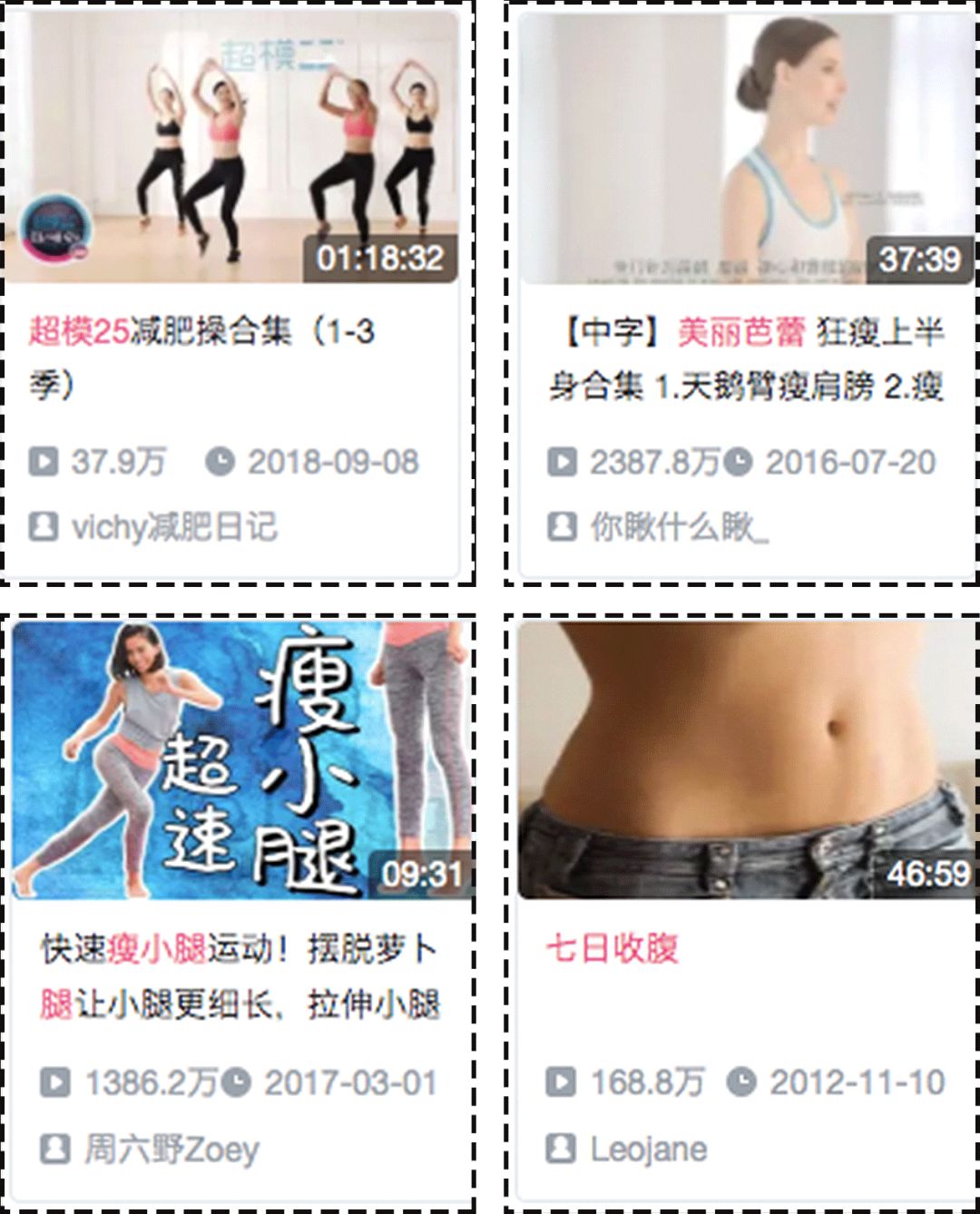This screenshot has height=1214, width=980.
Task: Click the play count icon showing 1386.2万
Action: click(54, 1081)
